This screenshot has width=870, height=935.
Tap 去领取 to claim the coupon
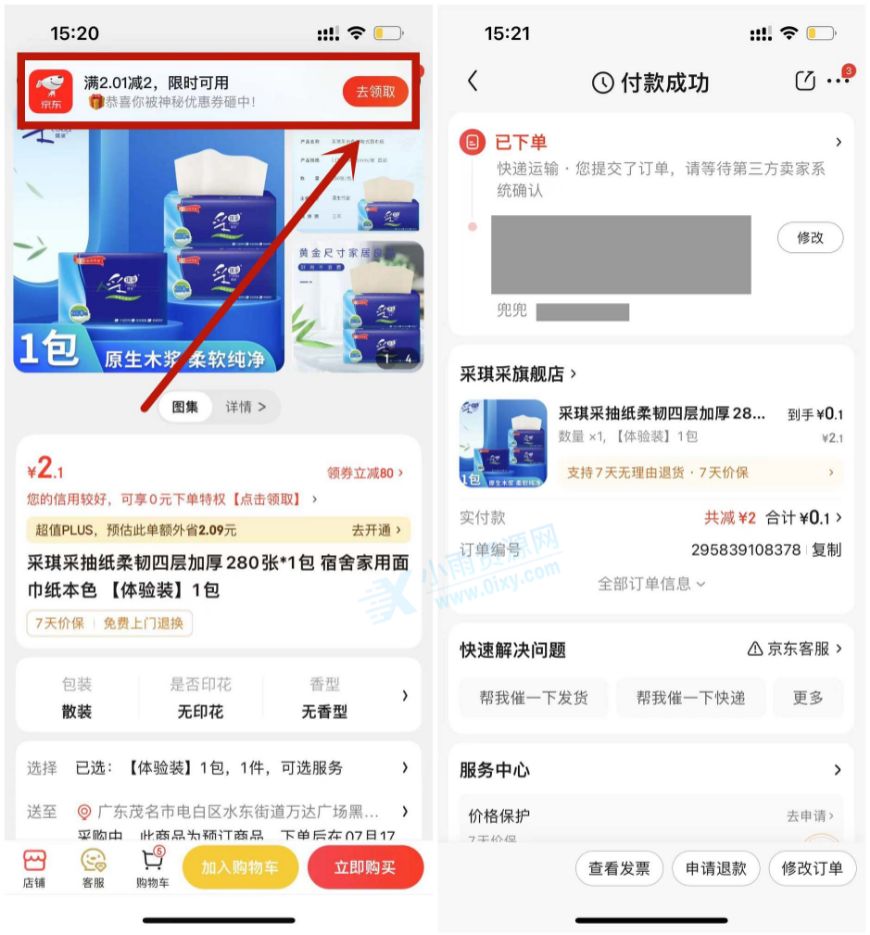click(x=375, y=92)
